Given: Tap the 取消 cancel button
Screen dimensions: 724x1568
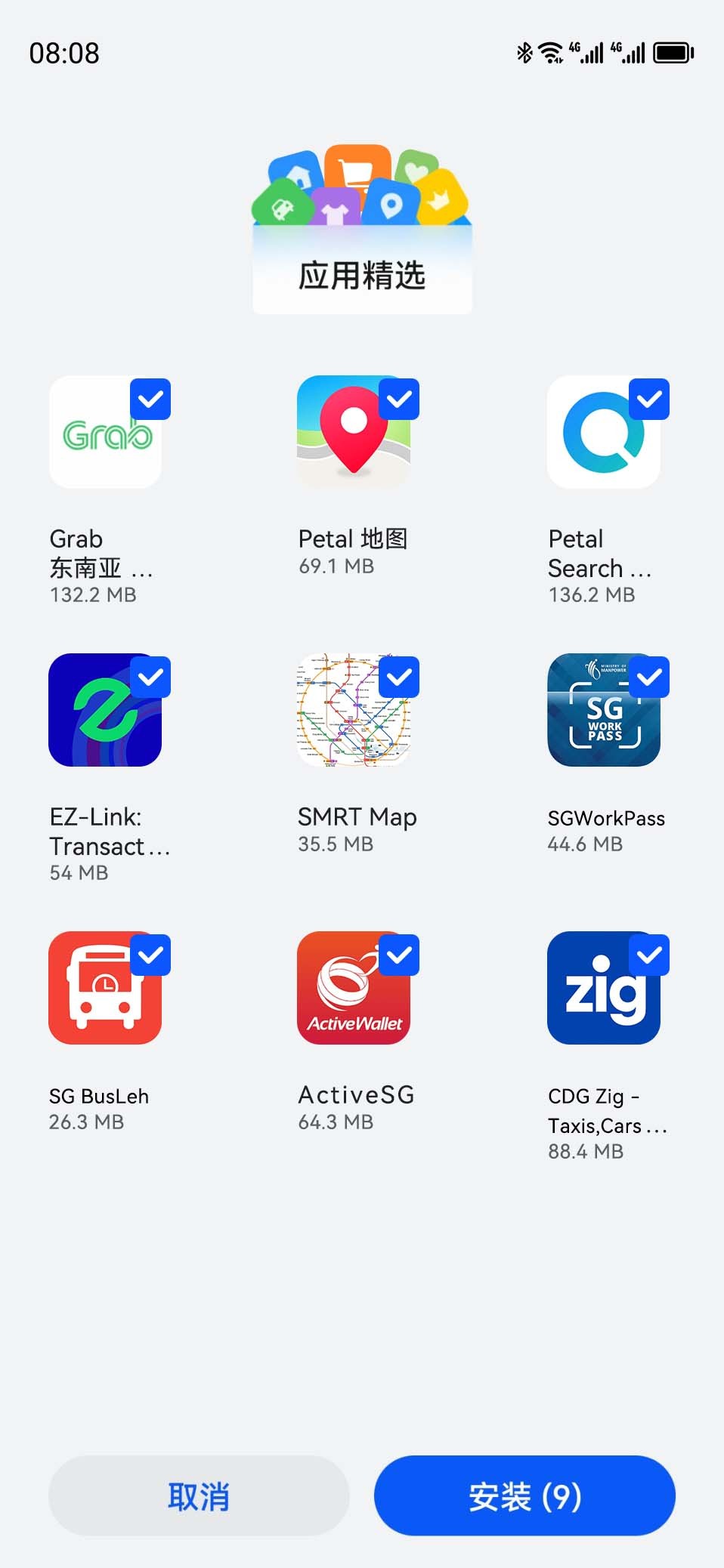Looking at the screenshot, I should pos(199,1495).
